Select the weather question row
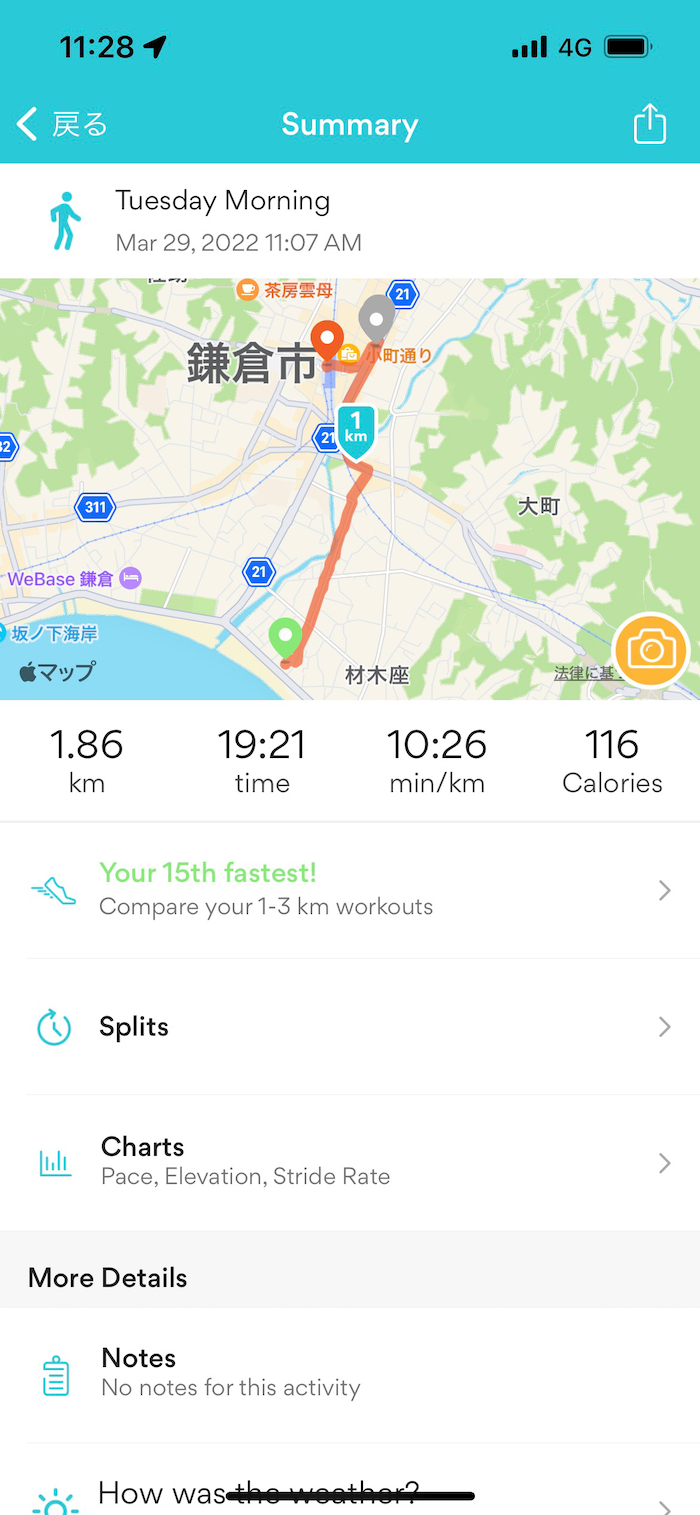Image resolution: width=700 pixels, height=1515 pixels. coord(350,1492)
